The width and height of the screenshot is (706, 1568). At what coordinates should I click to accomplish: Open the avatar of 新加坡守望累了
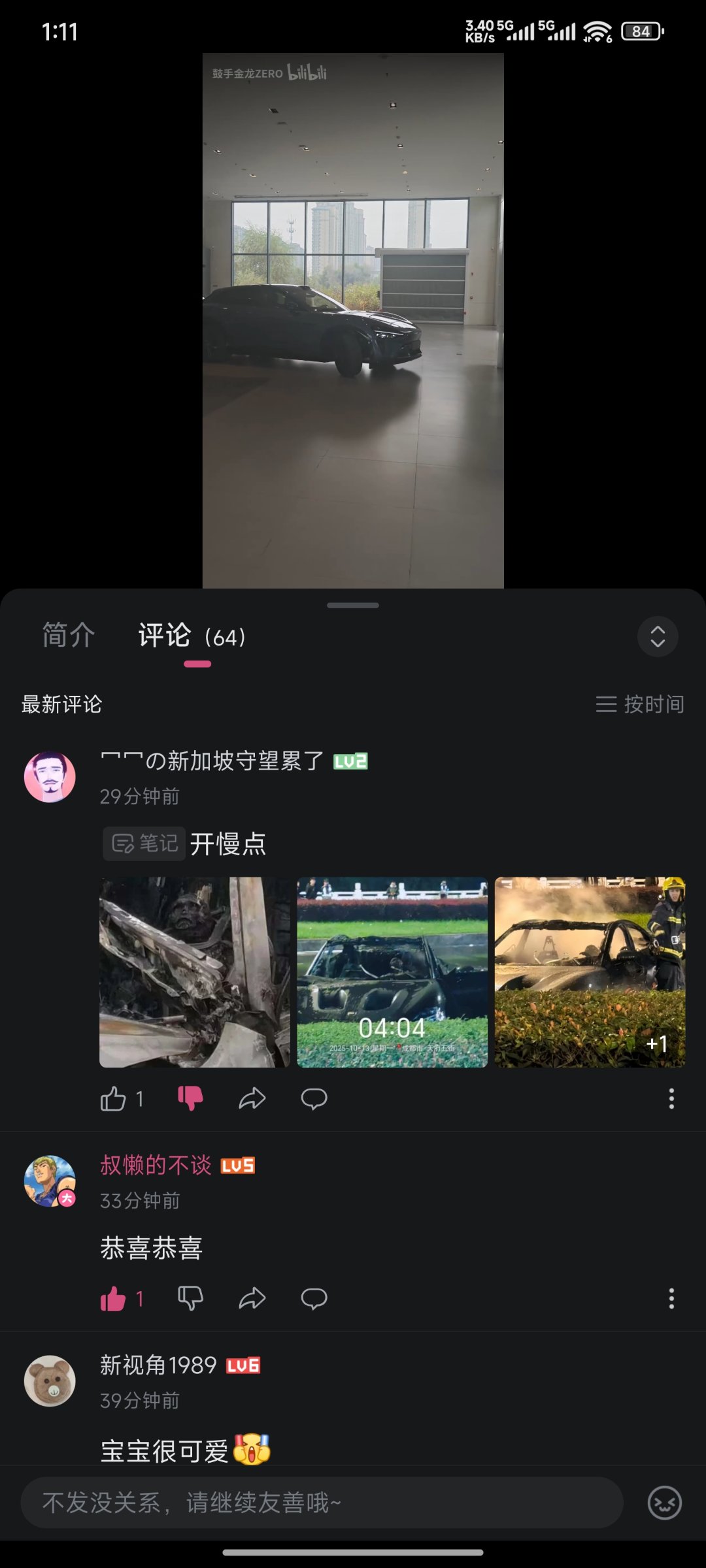pos(50,777)
